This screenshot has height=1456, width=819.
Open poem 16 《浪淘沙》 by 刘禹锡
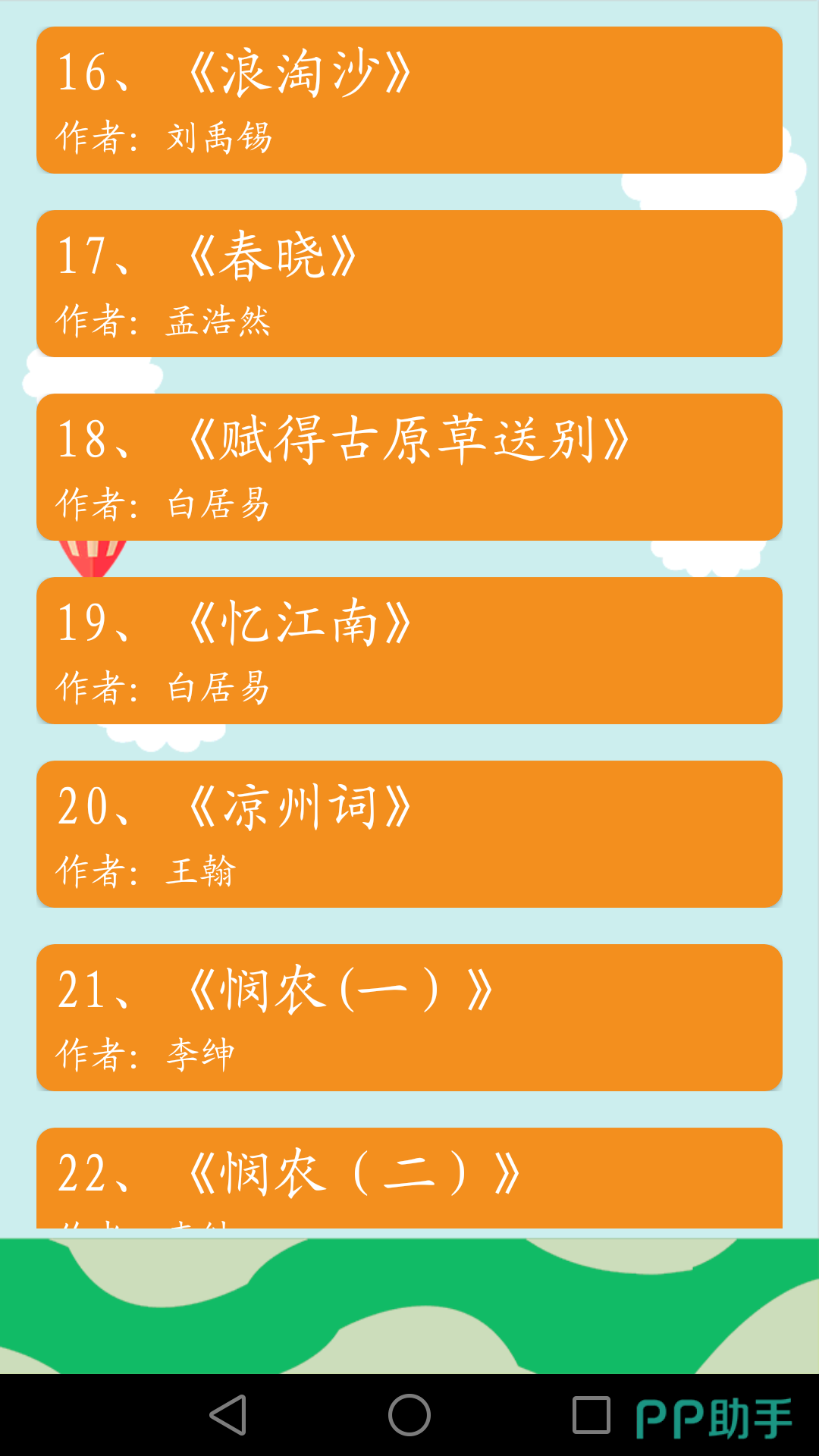pos(409,100)
